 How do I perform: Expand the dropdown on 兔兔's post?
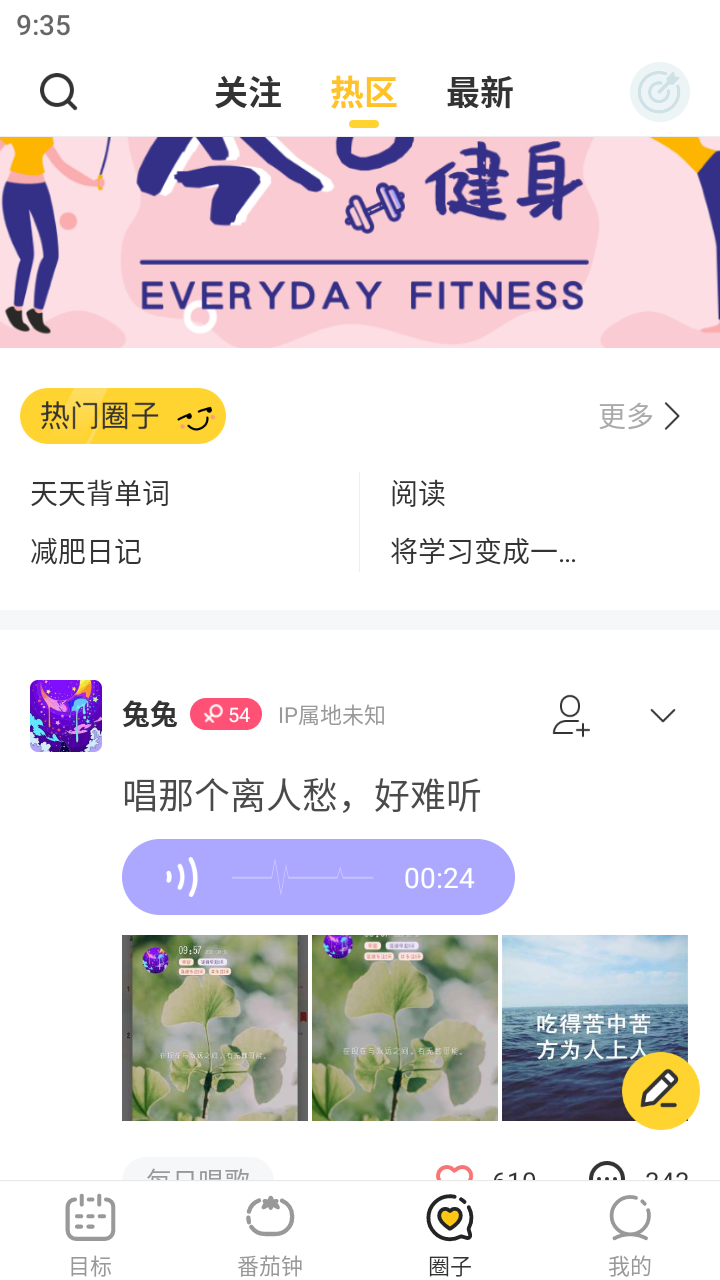tap(663, 715)
